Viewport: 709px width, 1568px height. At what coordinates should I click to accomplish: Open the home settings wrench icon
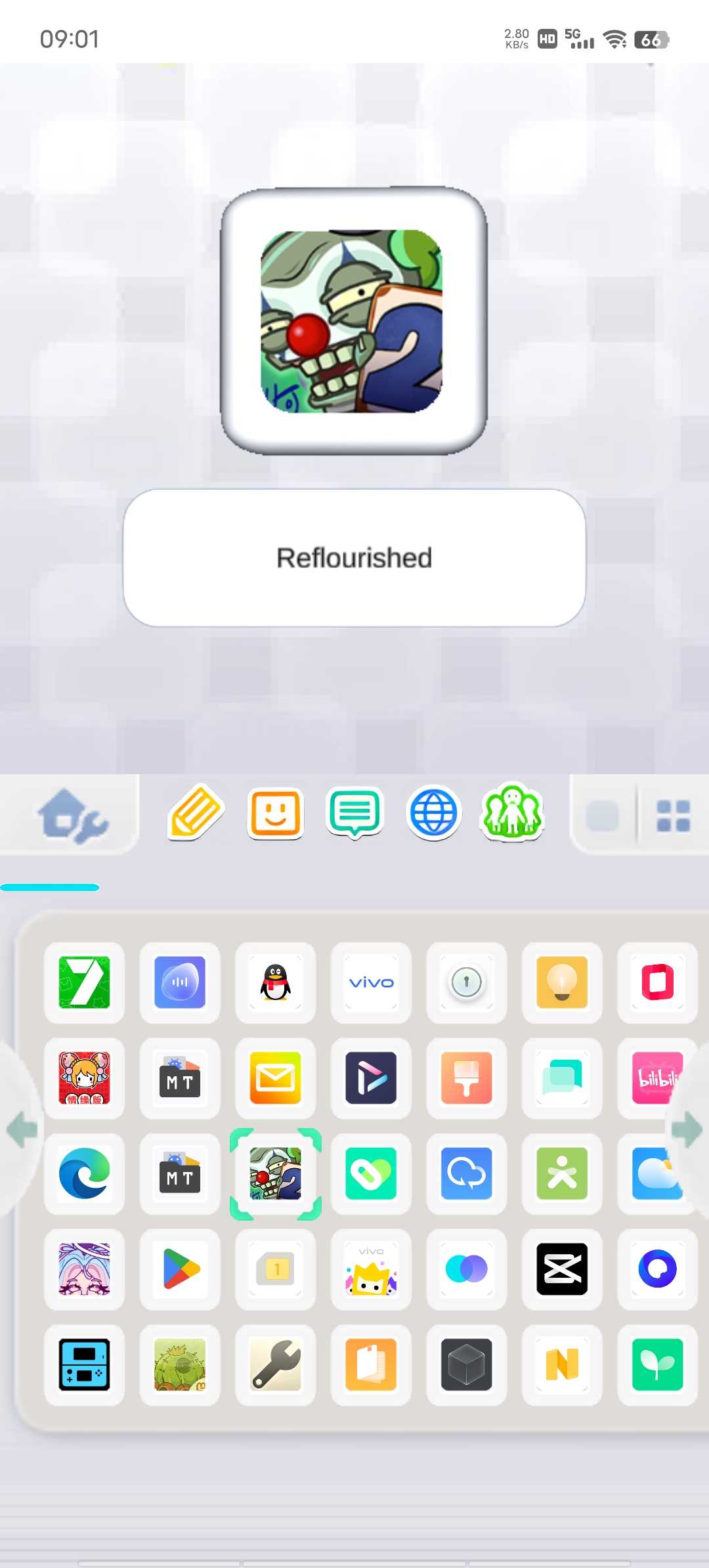[72, 814]
